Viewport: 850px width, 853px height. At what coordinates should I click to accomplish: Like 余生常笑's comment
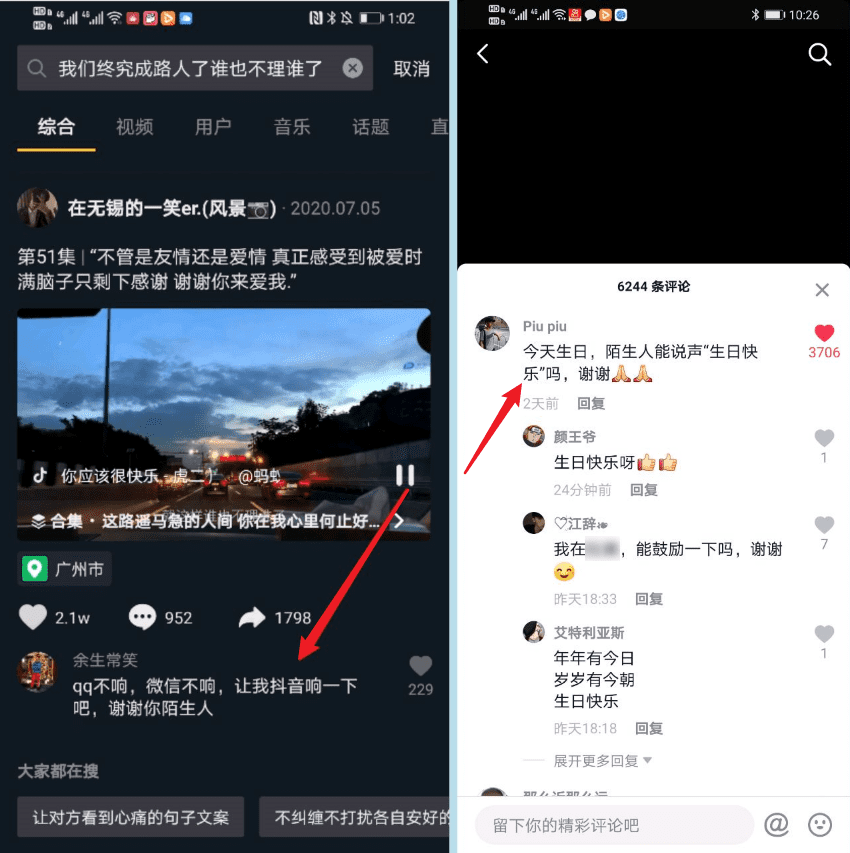coord(420,666)
